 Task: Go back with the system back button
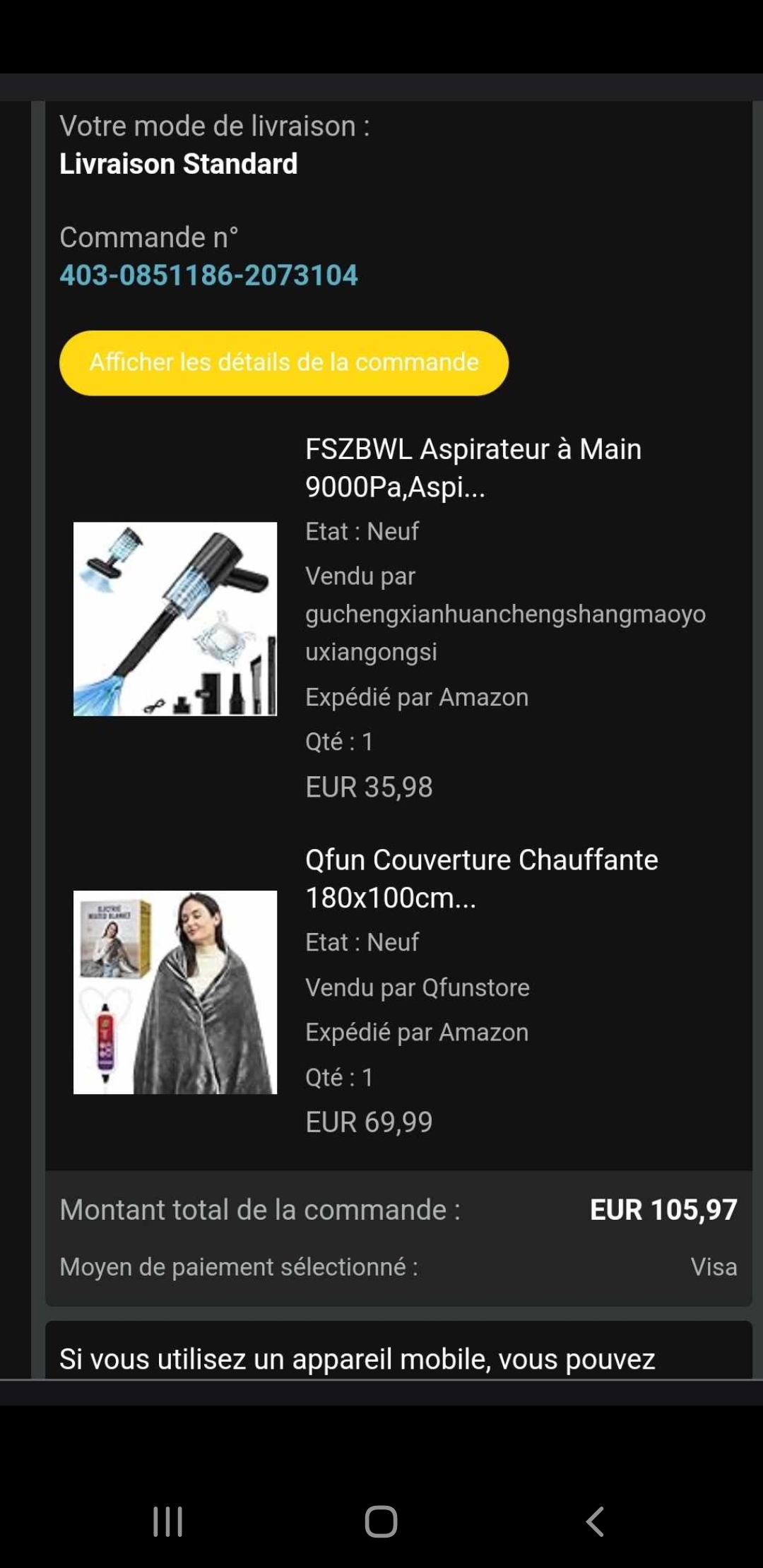click(595, 1521)
